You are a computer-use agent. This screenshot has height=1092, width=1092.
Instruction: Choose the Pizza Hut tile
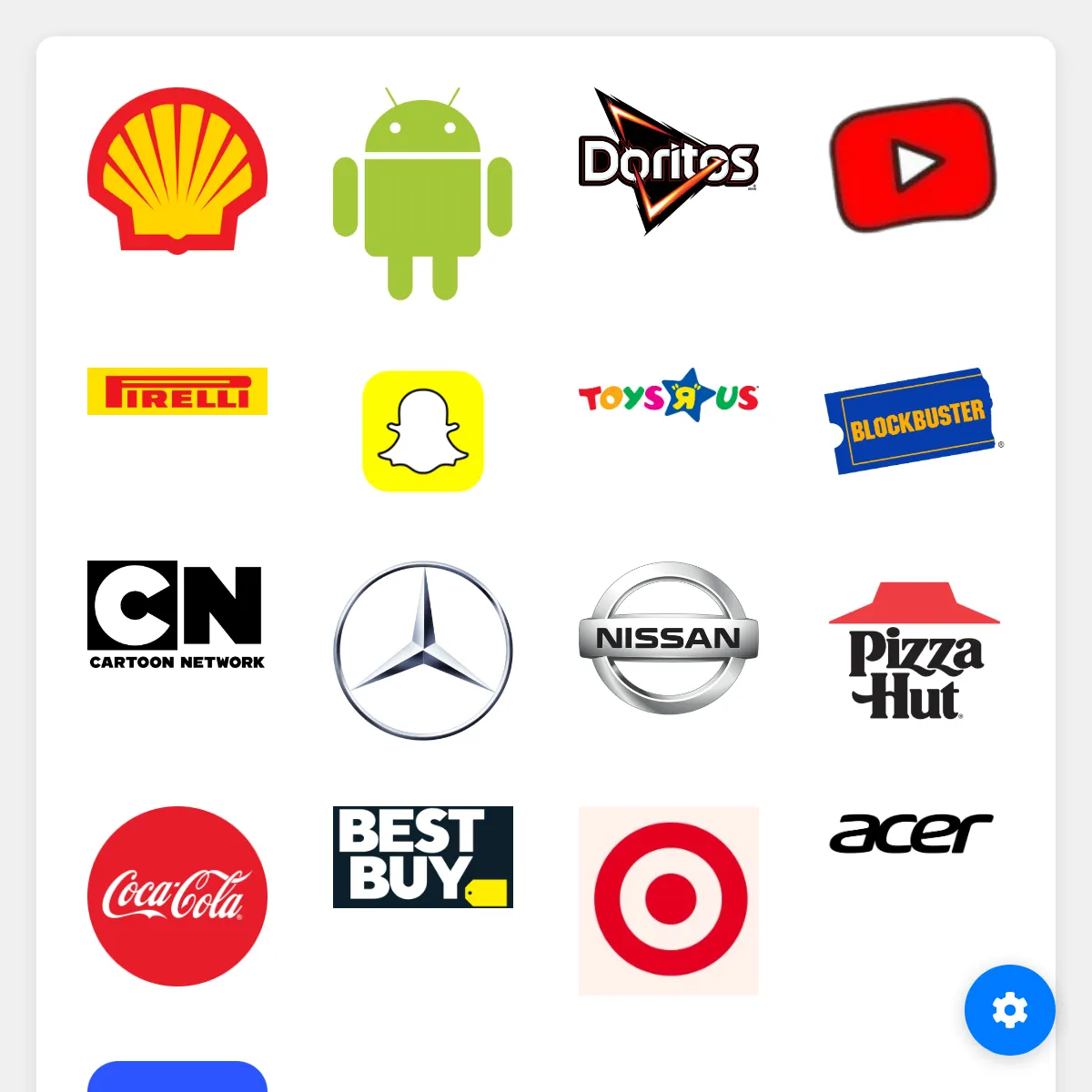pos(914,651)
